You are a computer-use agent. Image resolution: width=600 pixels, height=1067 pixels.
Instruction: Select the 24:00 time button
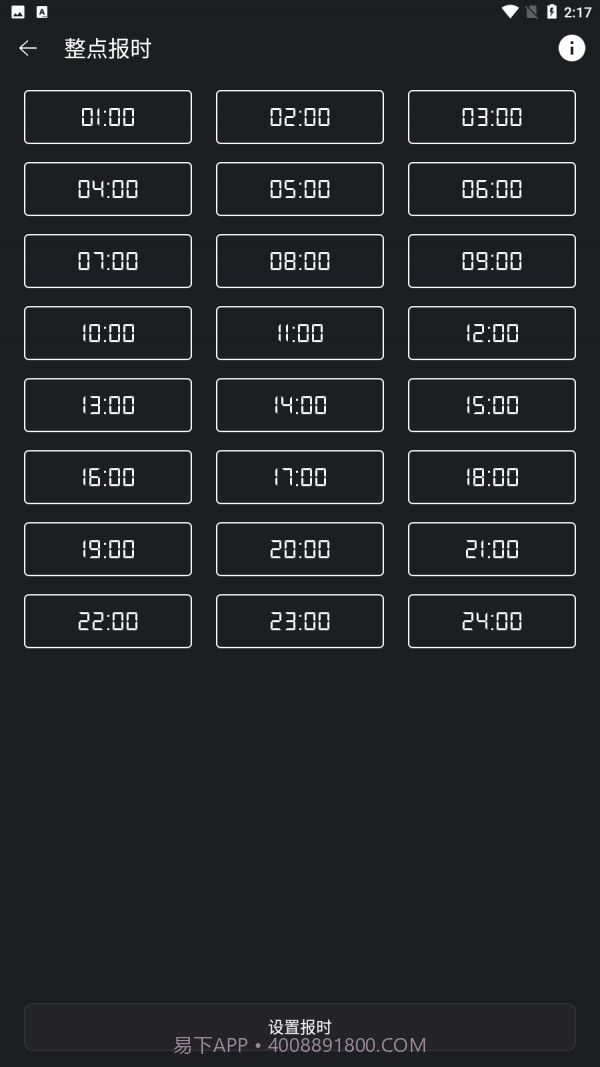pos(492,621)
